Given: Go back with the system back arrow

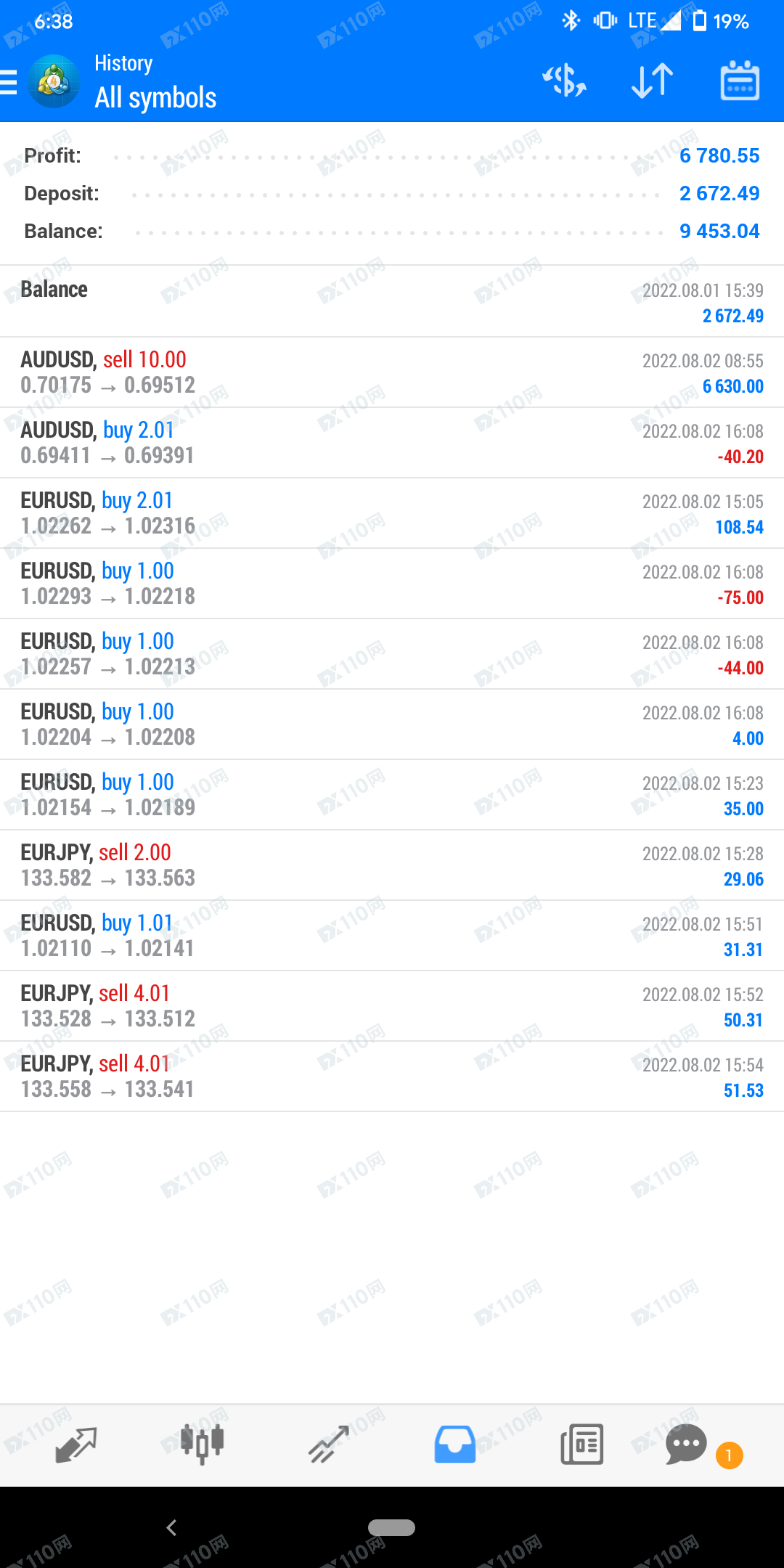Looking at the screenshot, I should pyautogui.click(x=172, y=1527).
